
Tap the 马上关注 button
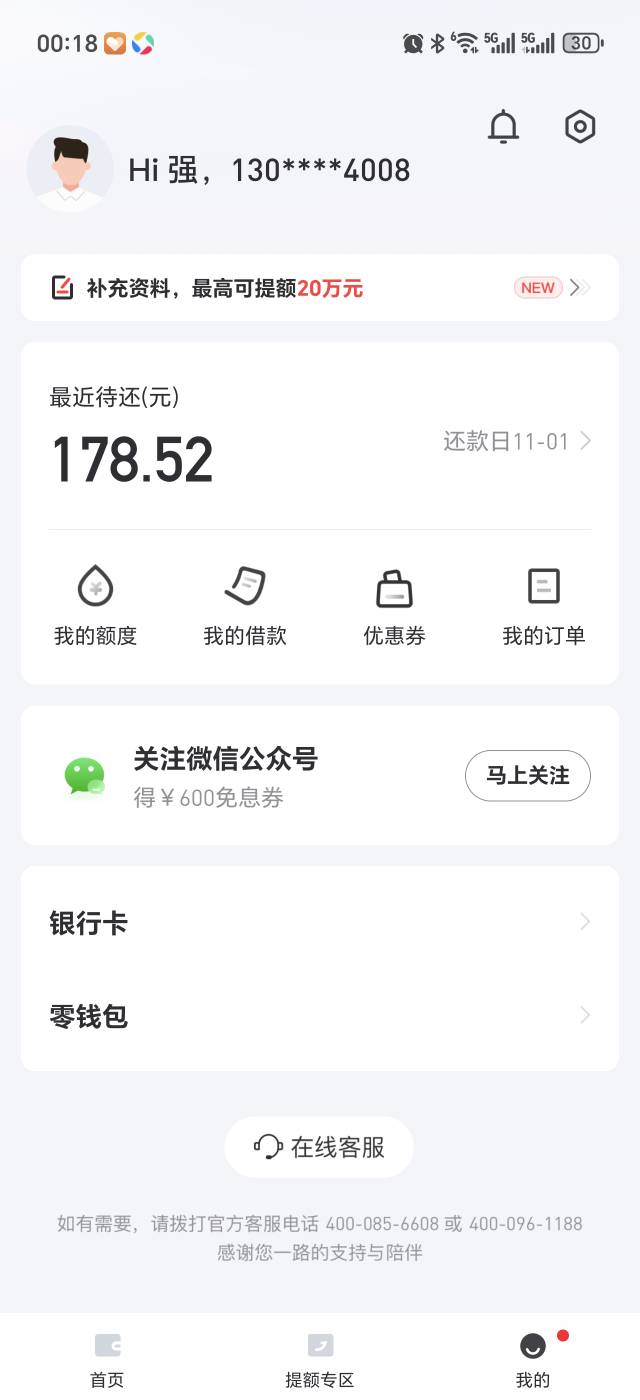pos(527,776)
